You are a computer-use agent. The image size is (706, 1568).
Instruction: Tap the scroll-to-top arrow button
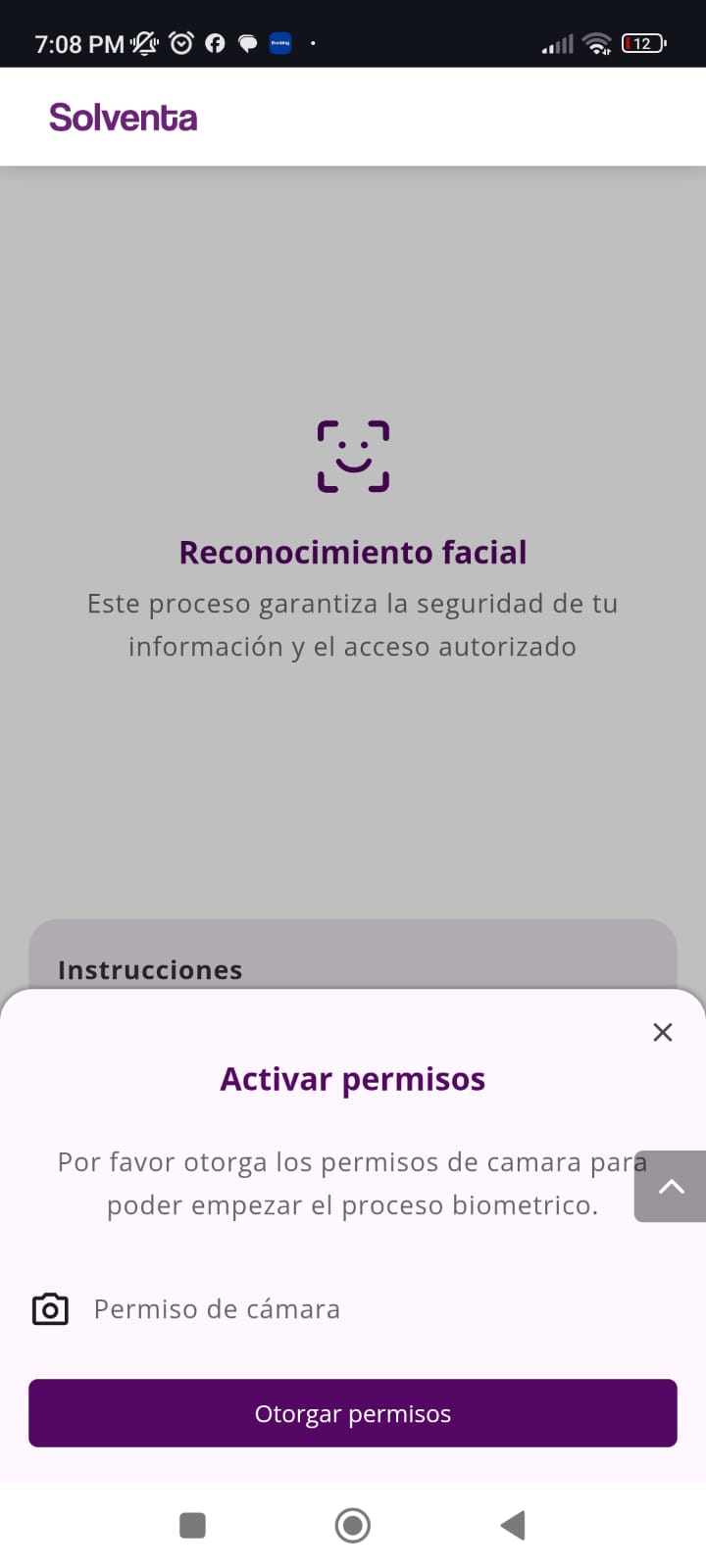[672, 1187]
